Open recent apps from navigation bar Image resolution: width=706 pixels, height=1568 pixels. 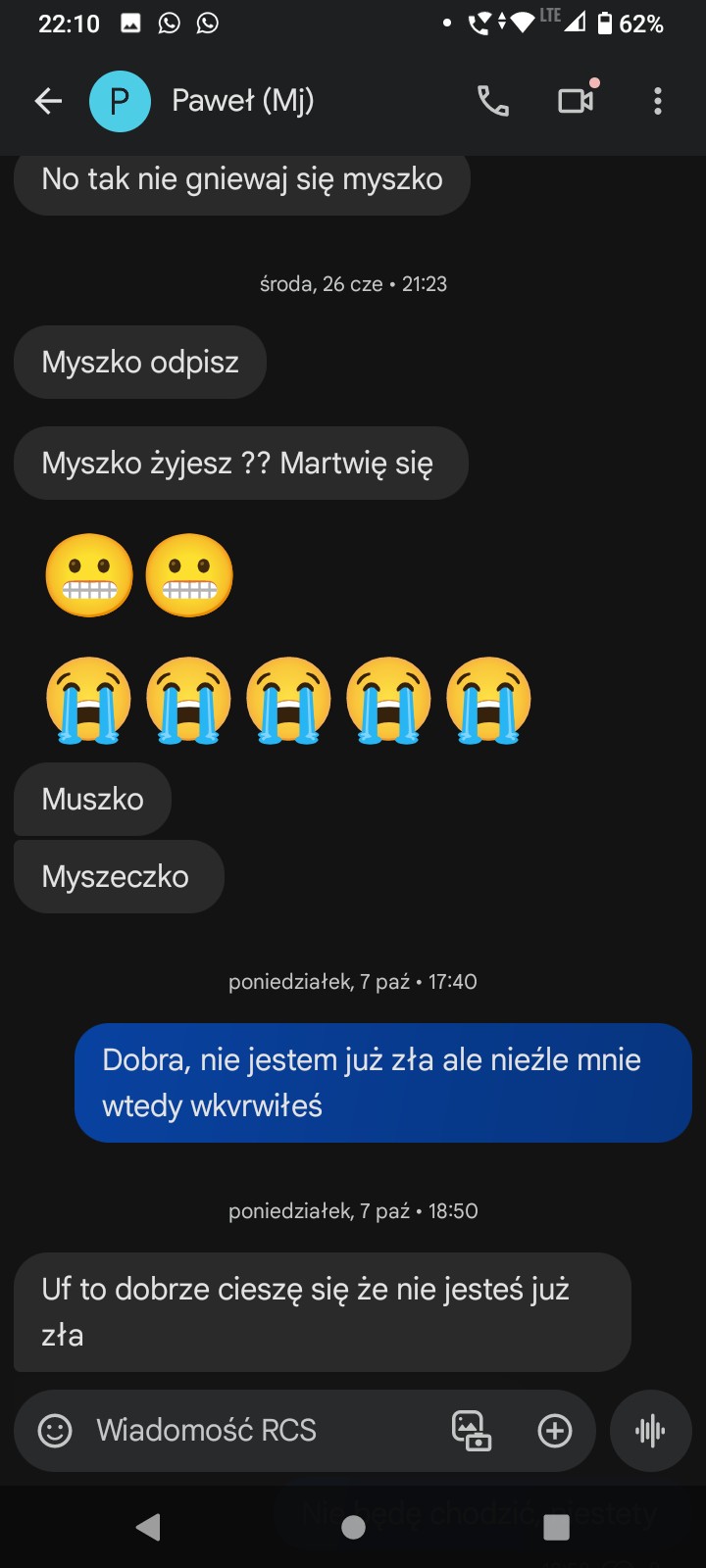[556, 1527]
